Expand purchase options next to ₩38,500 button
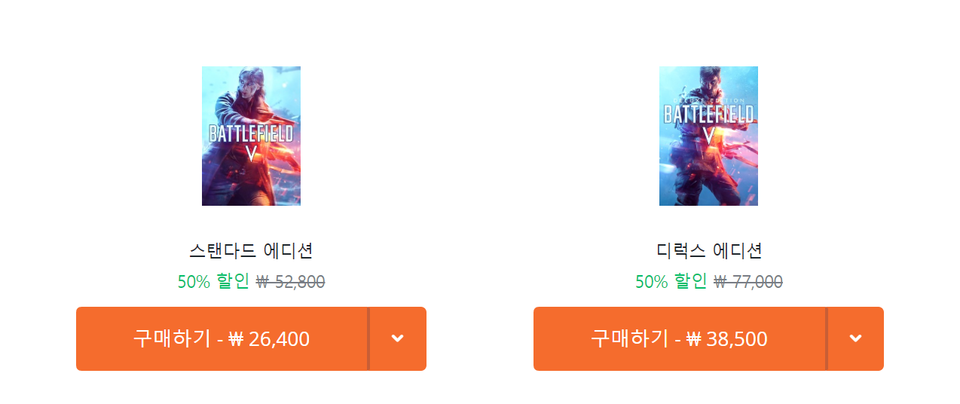The height and width of the screenshot is (404, 960). point(856,339)
